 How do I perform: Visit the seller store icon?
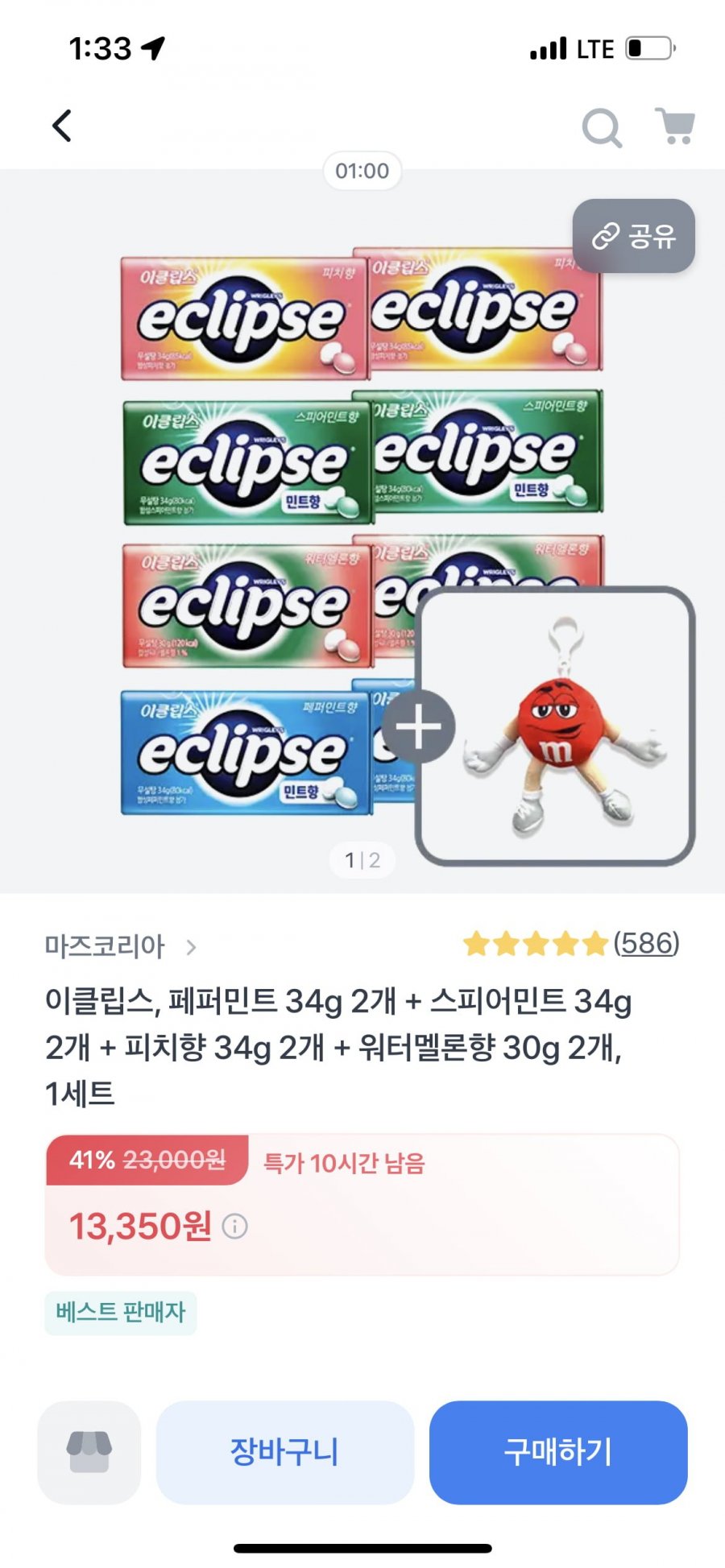pos(89,1452)
